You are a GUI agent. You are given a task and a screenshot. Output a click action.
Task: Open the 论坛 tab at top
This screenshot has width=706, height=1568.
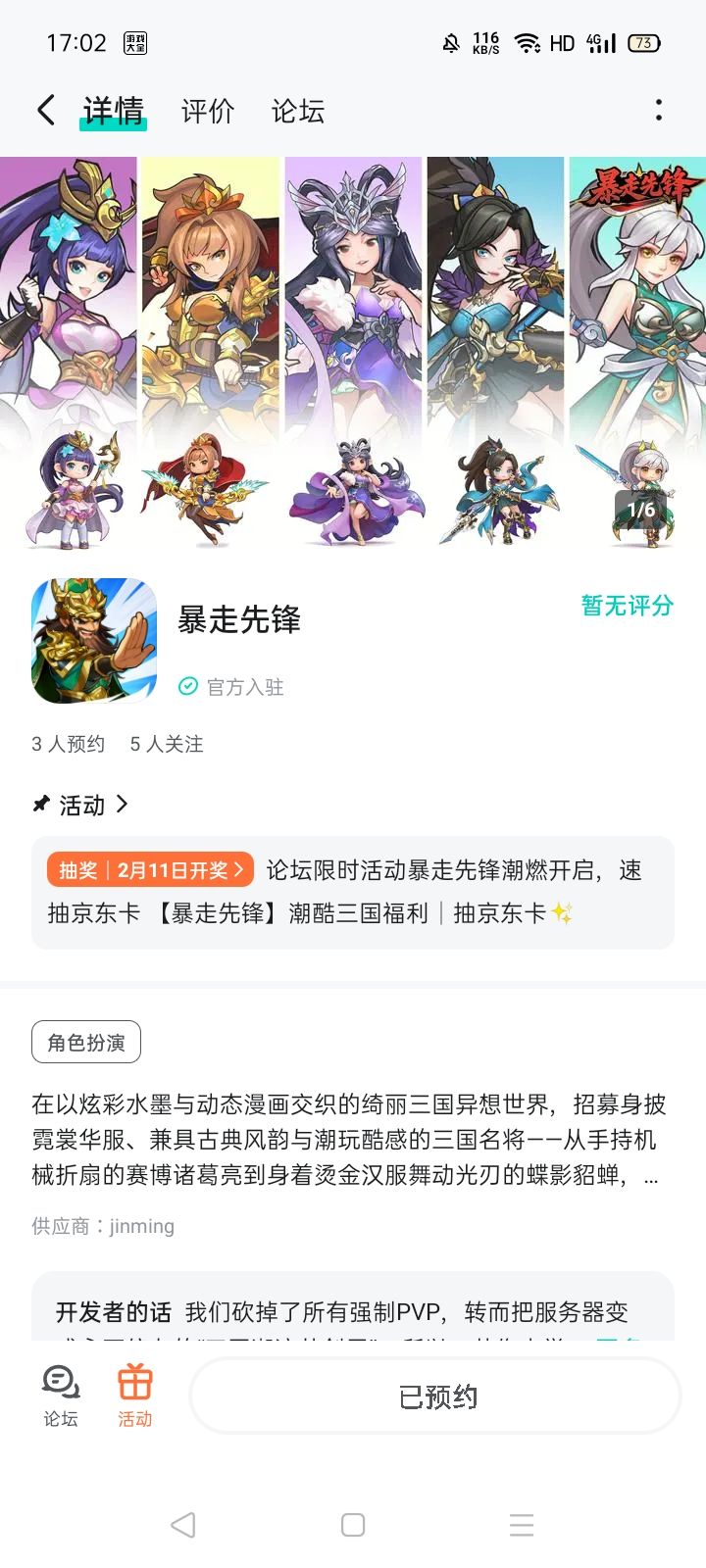[x=296, y=111]
